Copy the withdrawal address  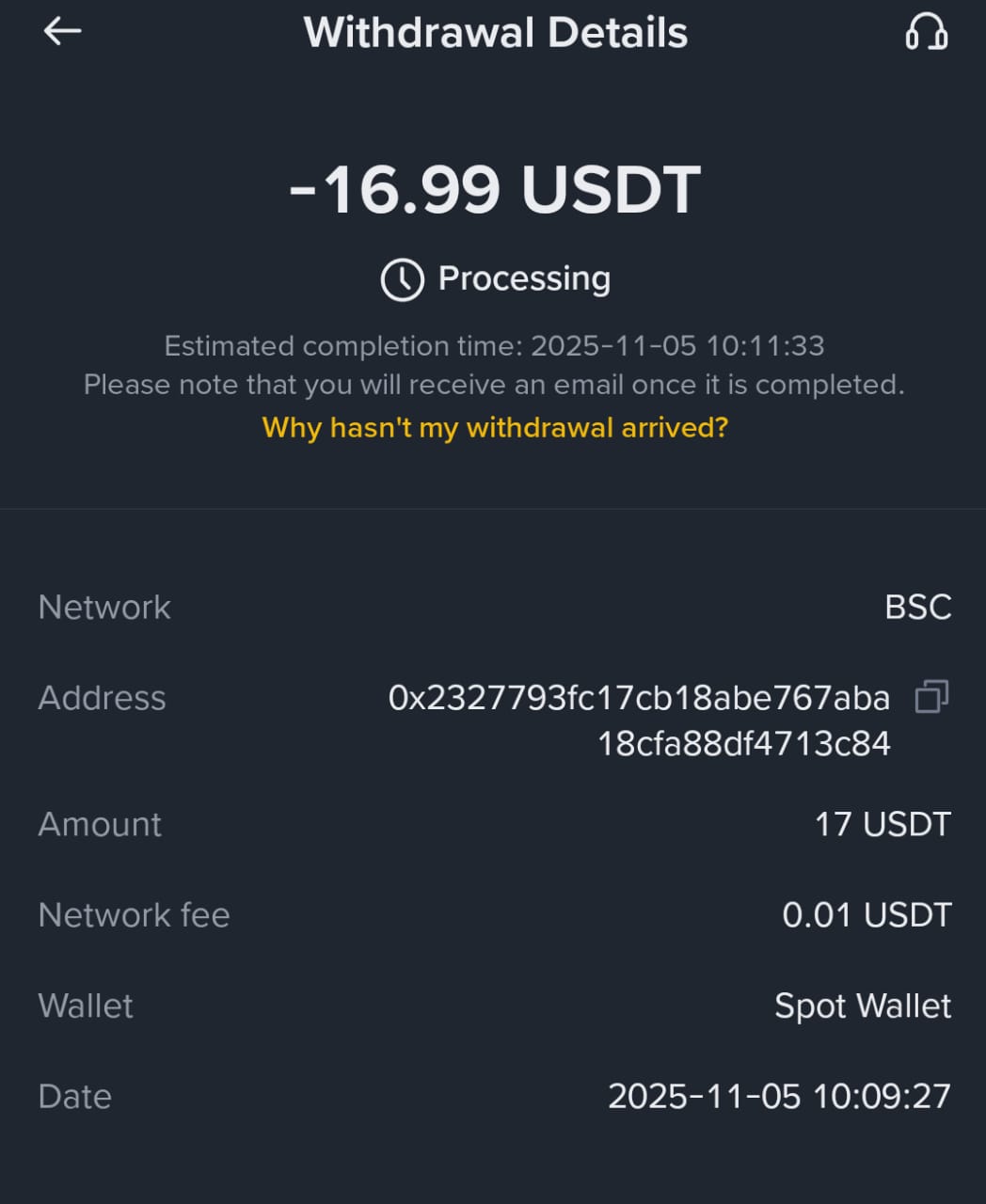[x=932, y=698]
